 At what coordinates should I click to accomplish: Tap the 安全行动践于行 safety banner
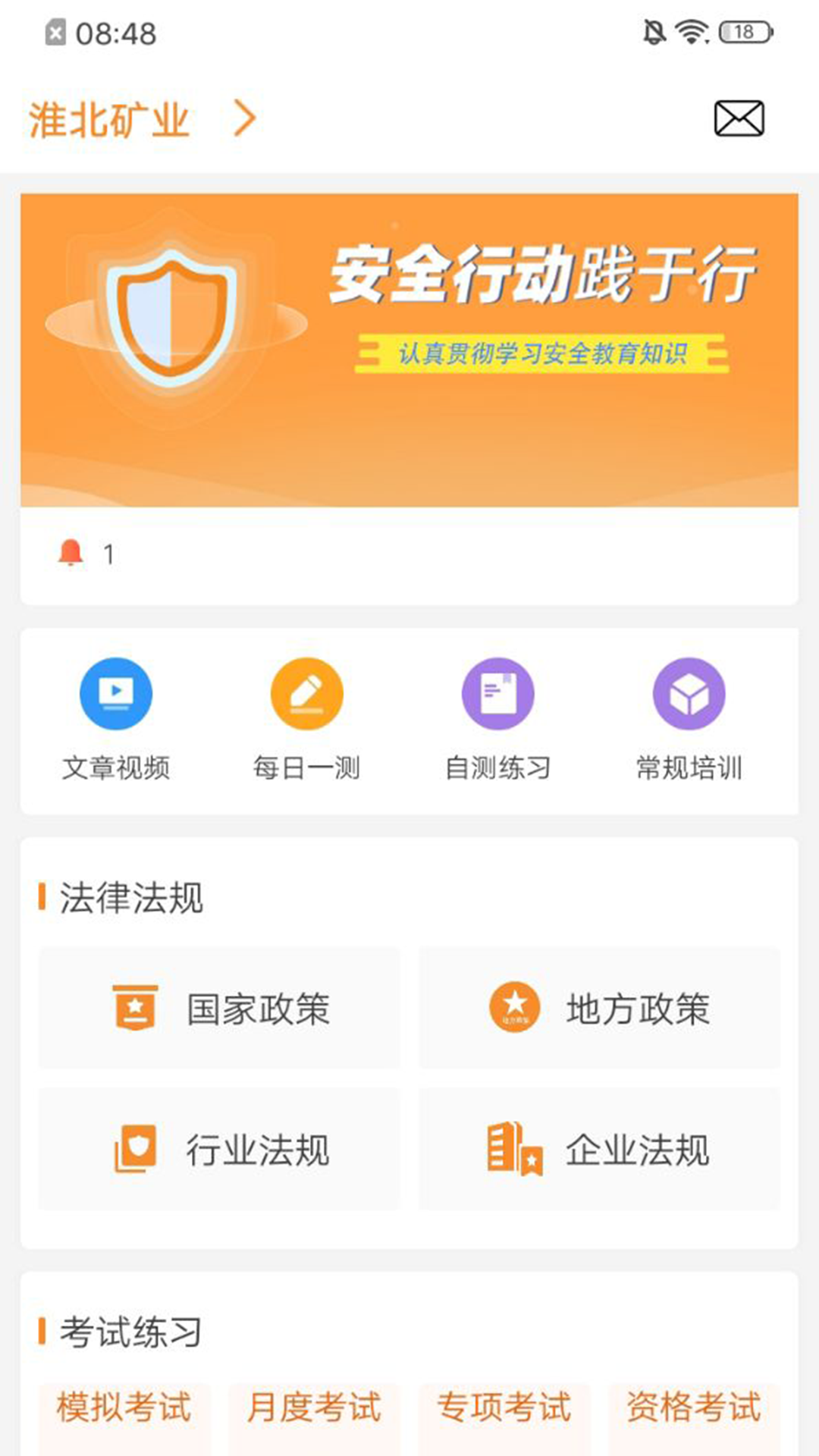coord(409,349)
